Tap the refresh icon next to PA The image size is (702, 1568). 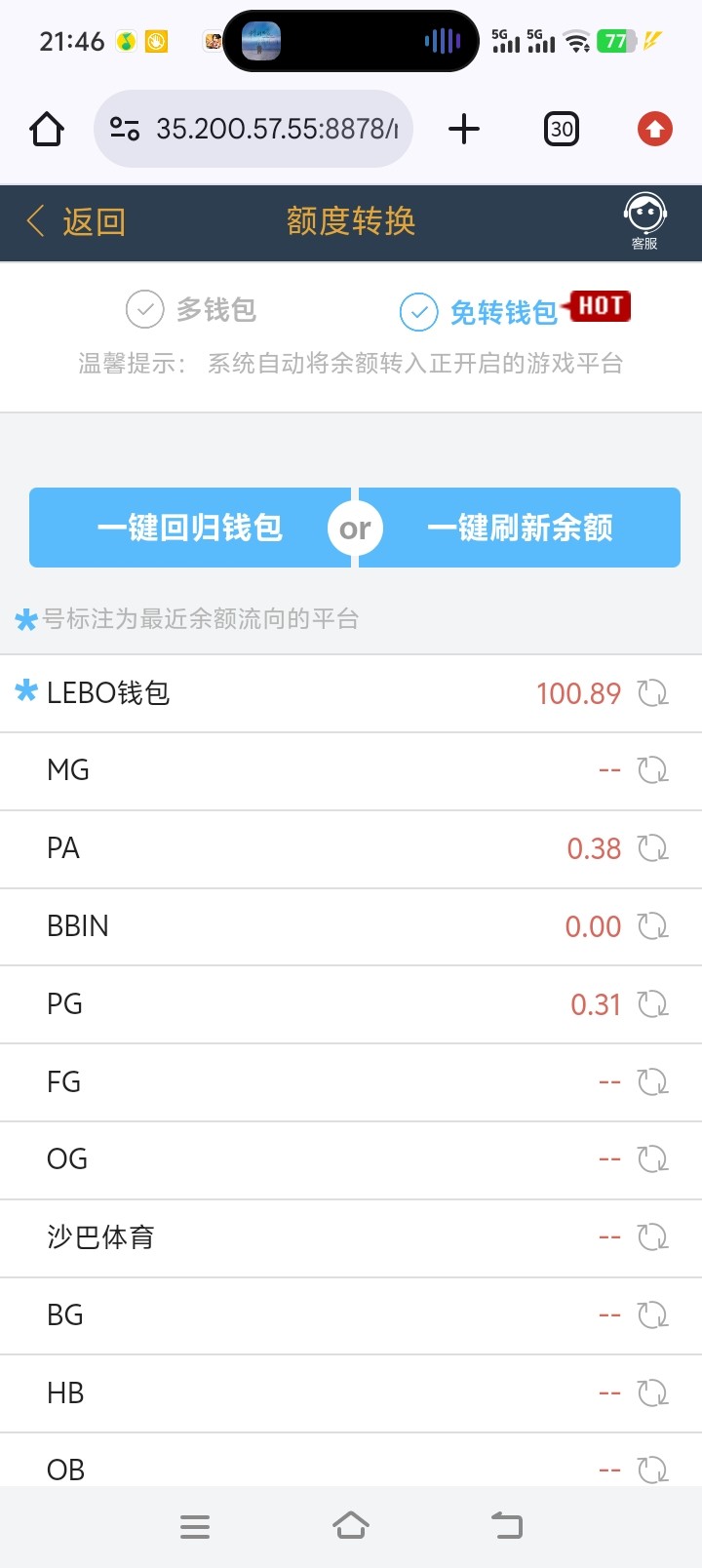coord(654,847)
